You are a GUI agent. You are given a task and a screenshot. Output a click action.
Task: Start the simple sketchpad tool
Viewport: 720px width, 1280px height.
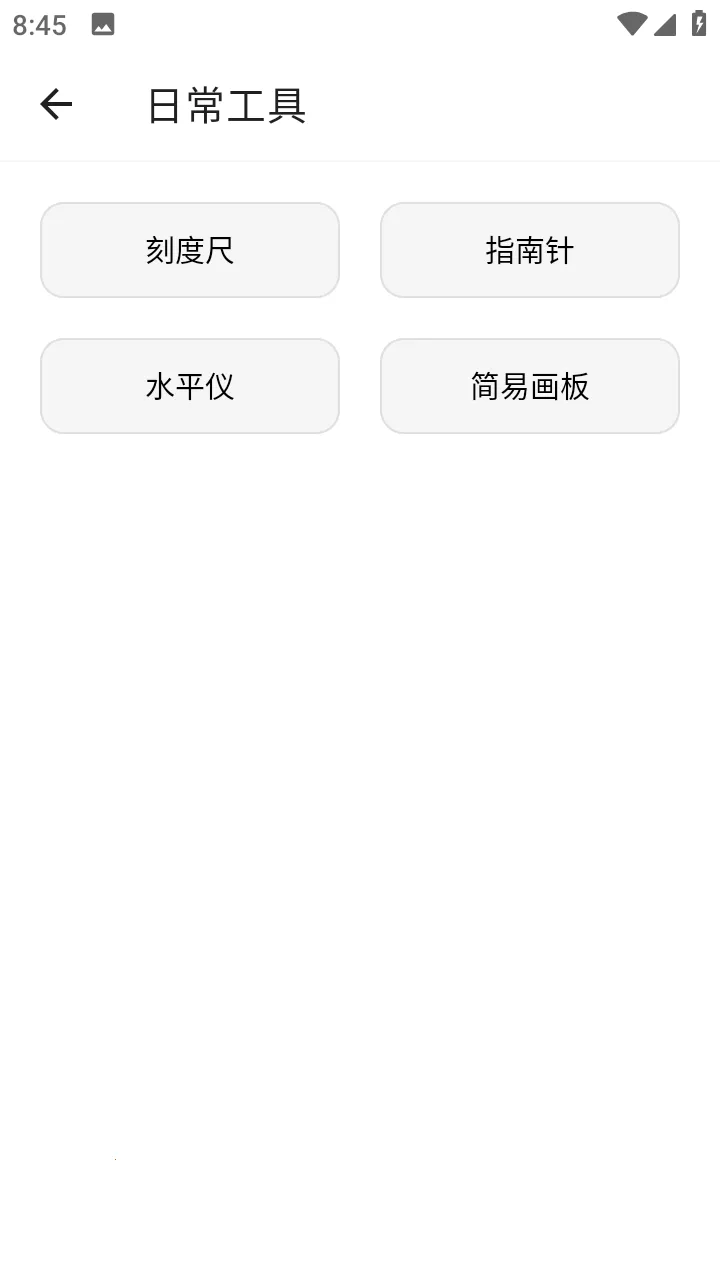pyautogui.click(x=529, y=386)
